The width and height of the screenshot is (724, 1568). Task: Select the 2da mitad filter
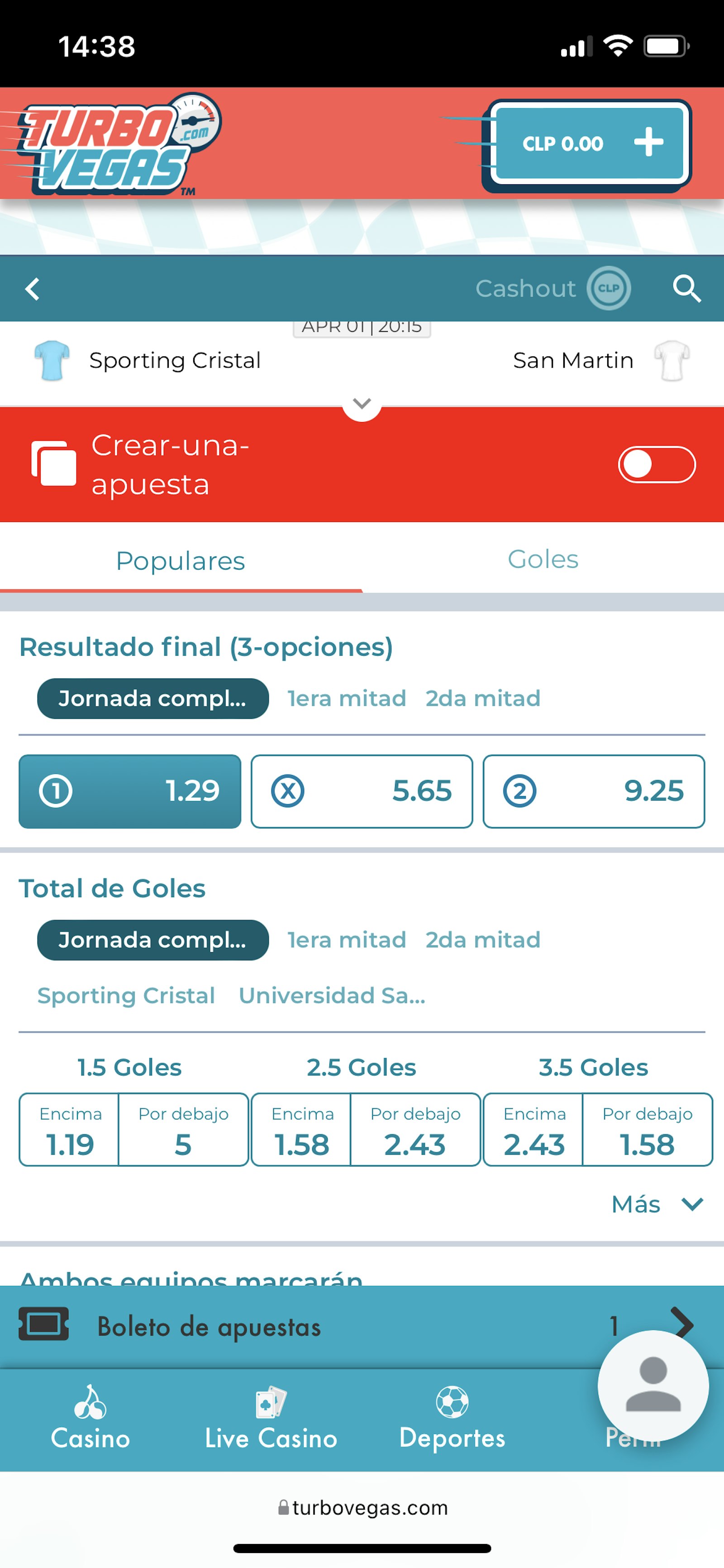point(483,698)
